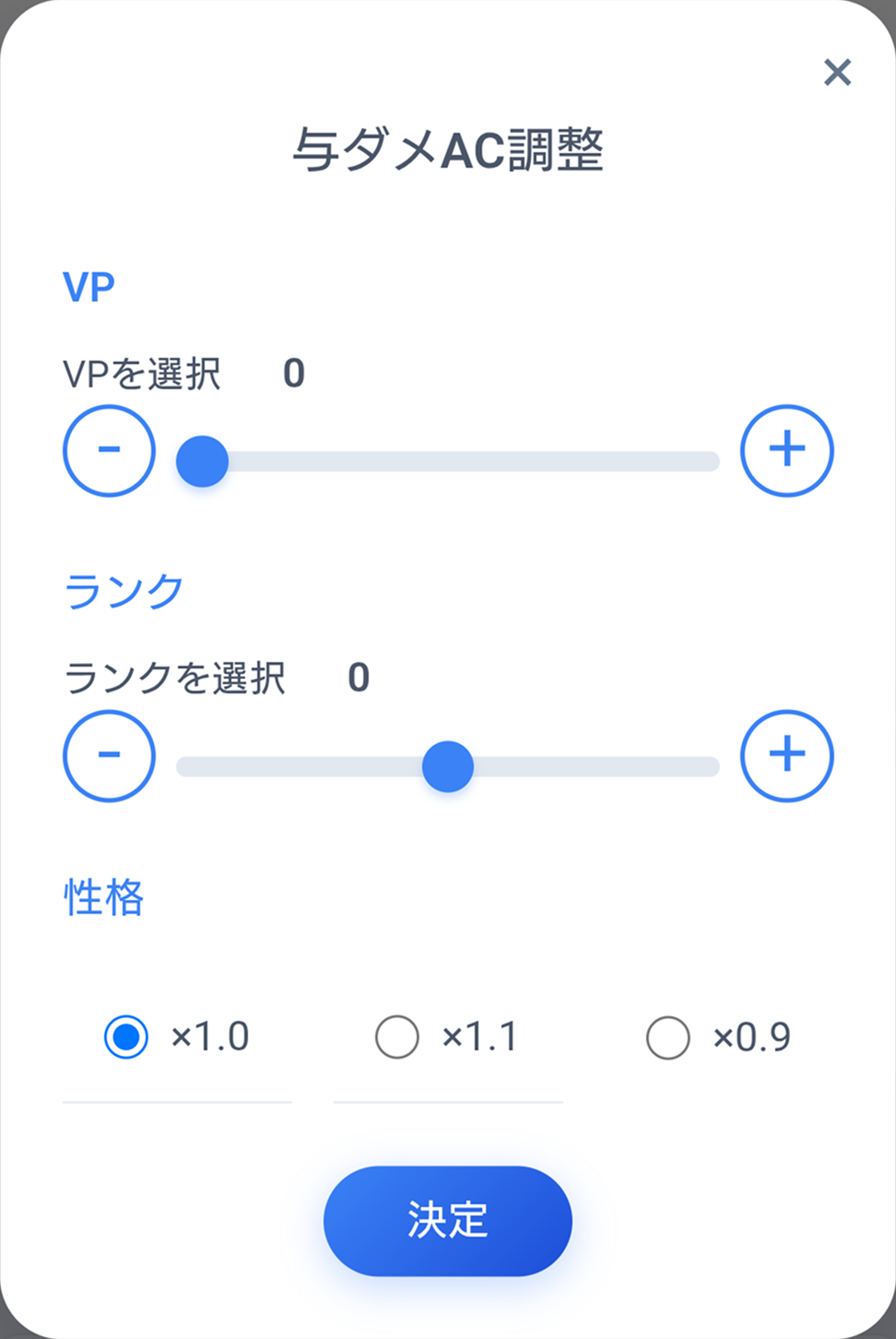This screenshot has width=896, height=1339.
Task: Click the ランク slider handle
Action: click(x=448, y=766)
